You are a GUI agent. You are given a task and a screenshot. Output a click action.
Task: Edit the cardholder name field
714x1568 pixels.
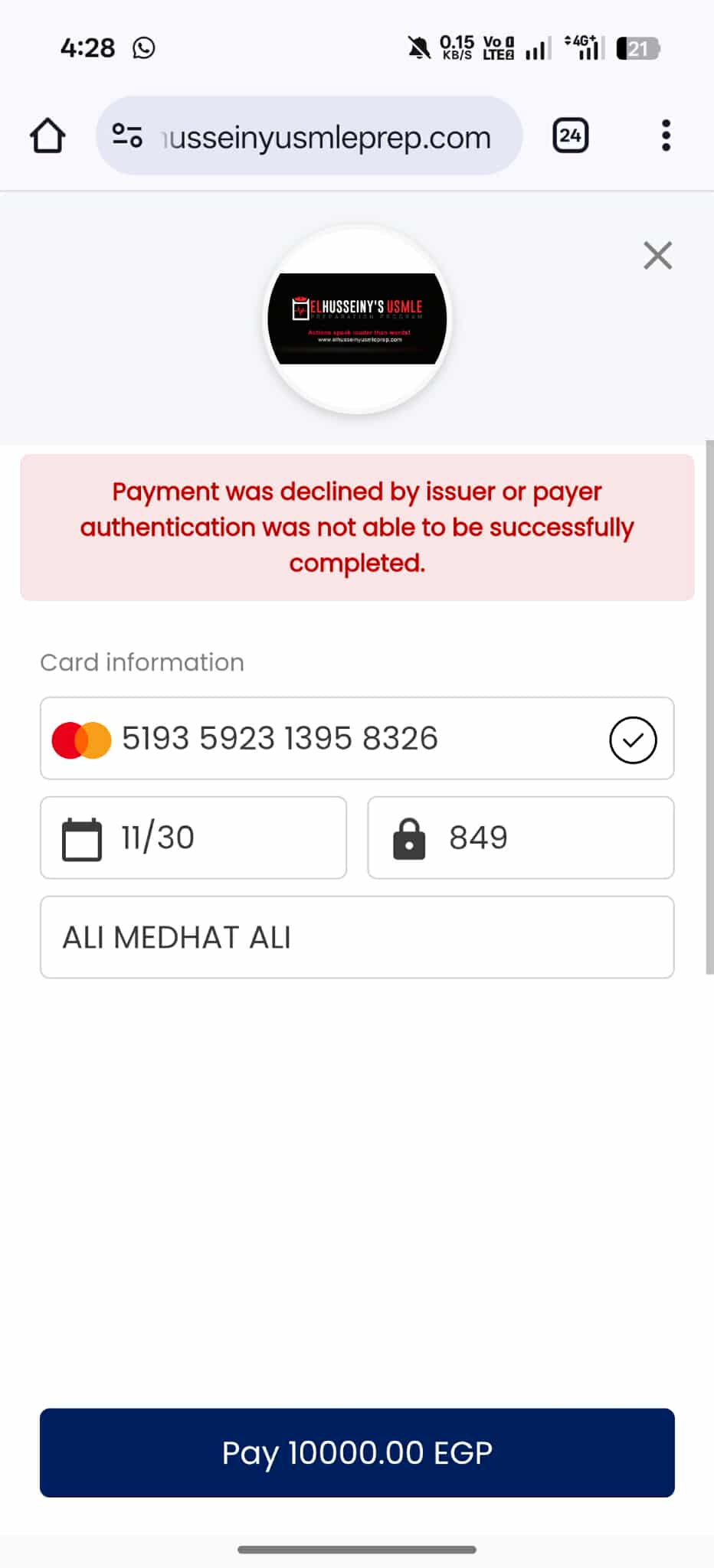click(357, 937)
